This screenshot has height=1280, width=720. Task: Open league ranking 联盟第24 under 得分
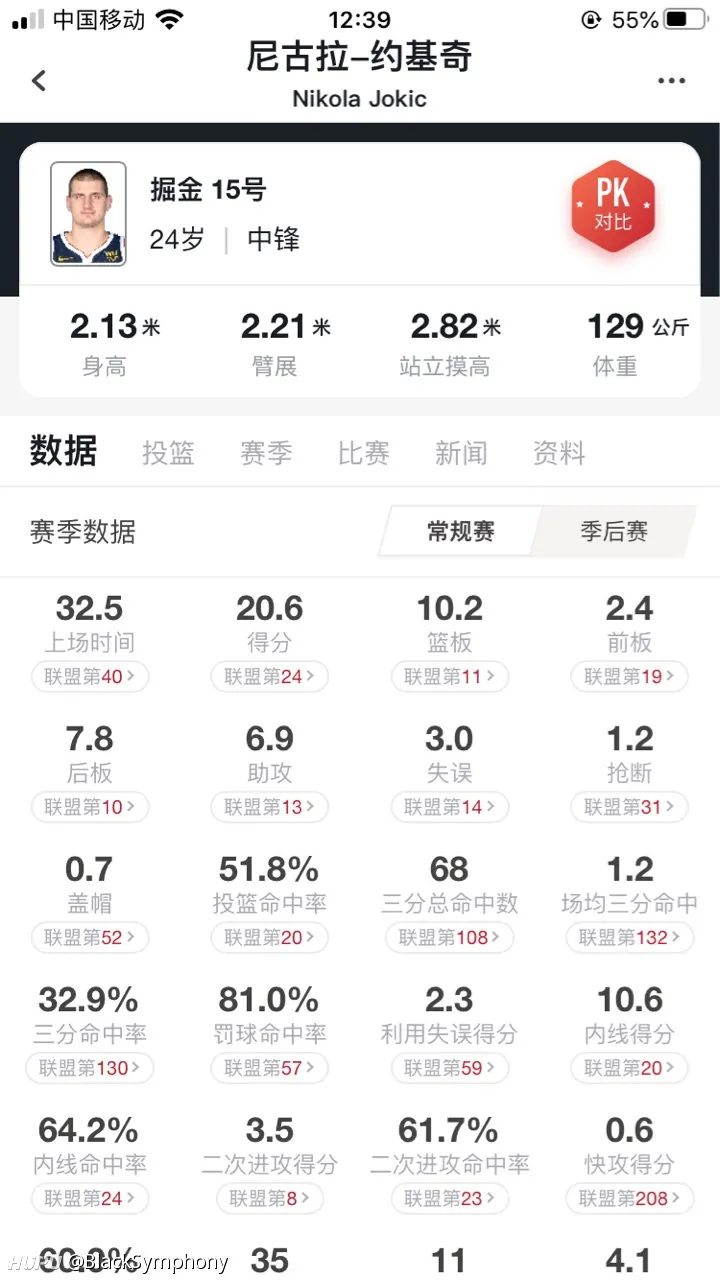pyautogui.click(x=269, y=677)
